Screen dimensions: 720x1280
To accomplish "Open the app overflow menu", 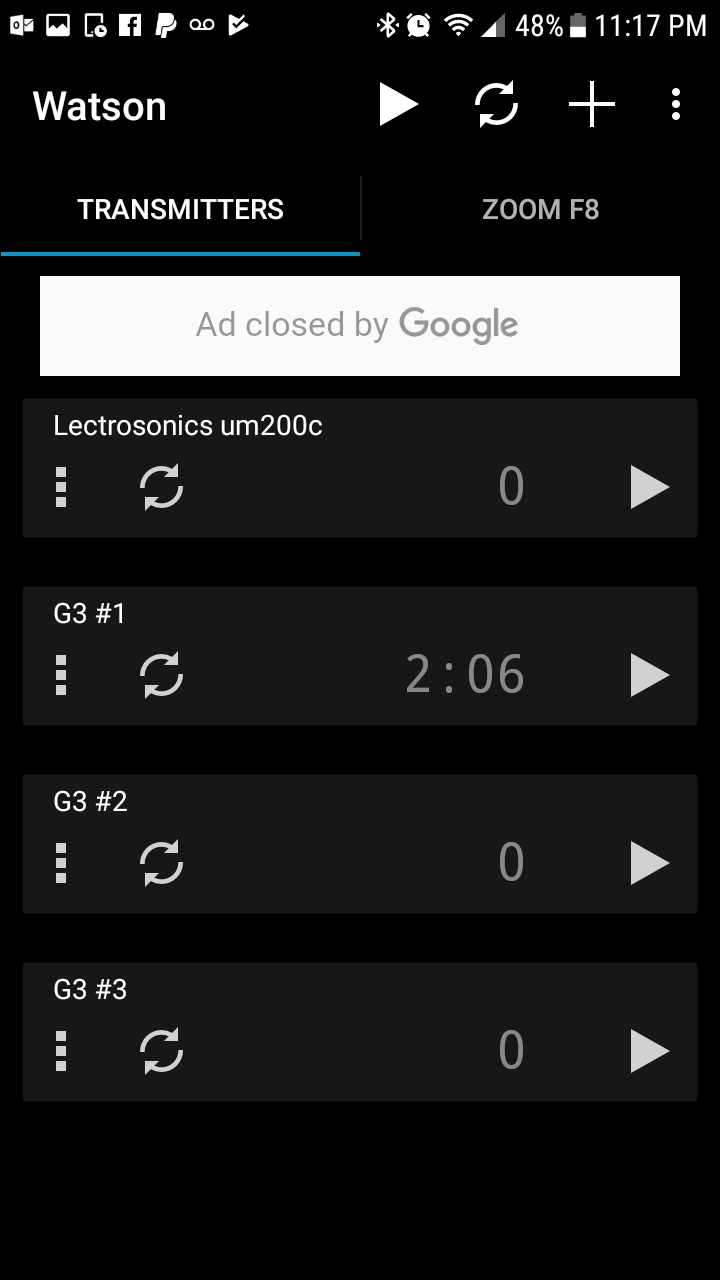I will (676, 105).
